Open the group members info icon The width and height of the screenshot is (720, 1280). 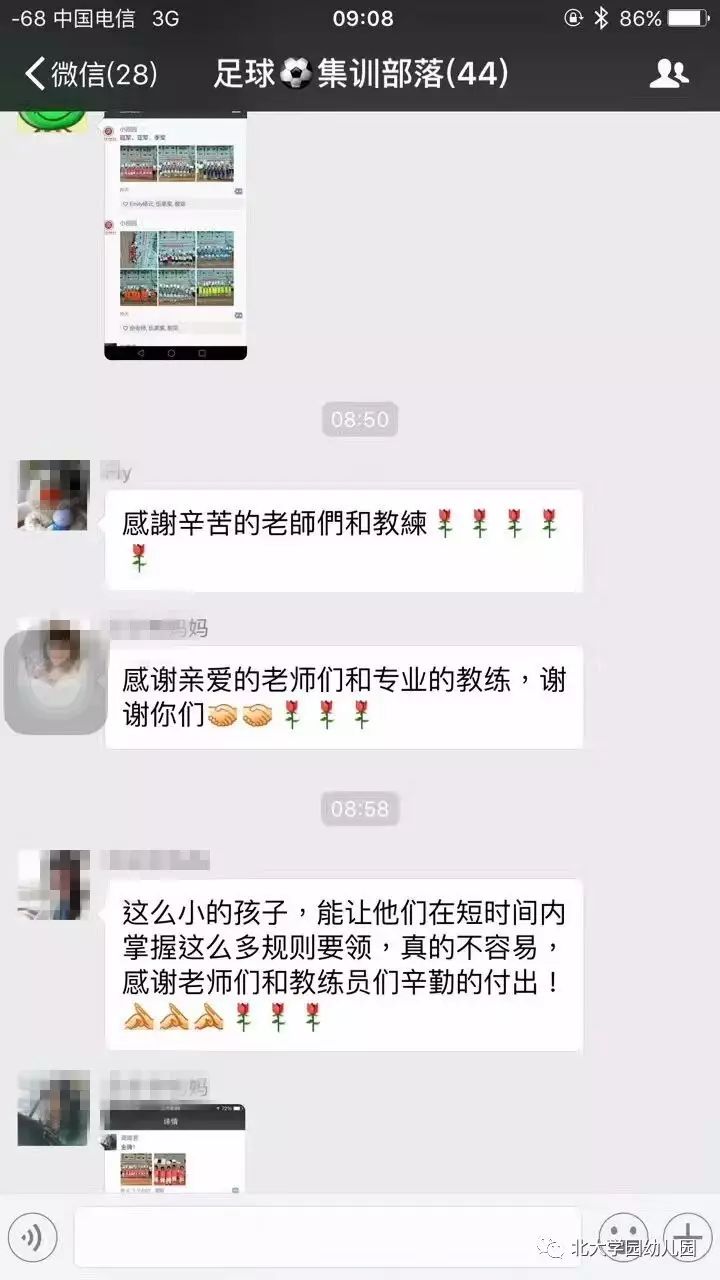[668, 73]
